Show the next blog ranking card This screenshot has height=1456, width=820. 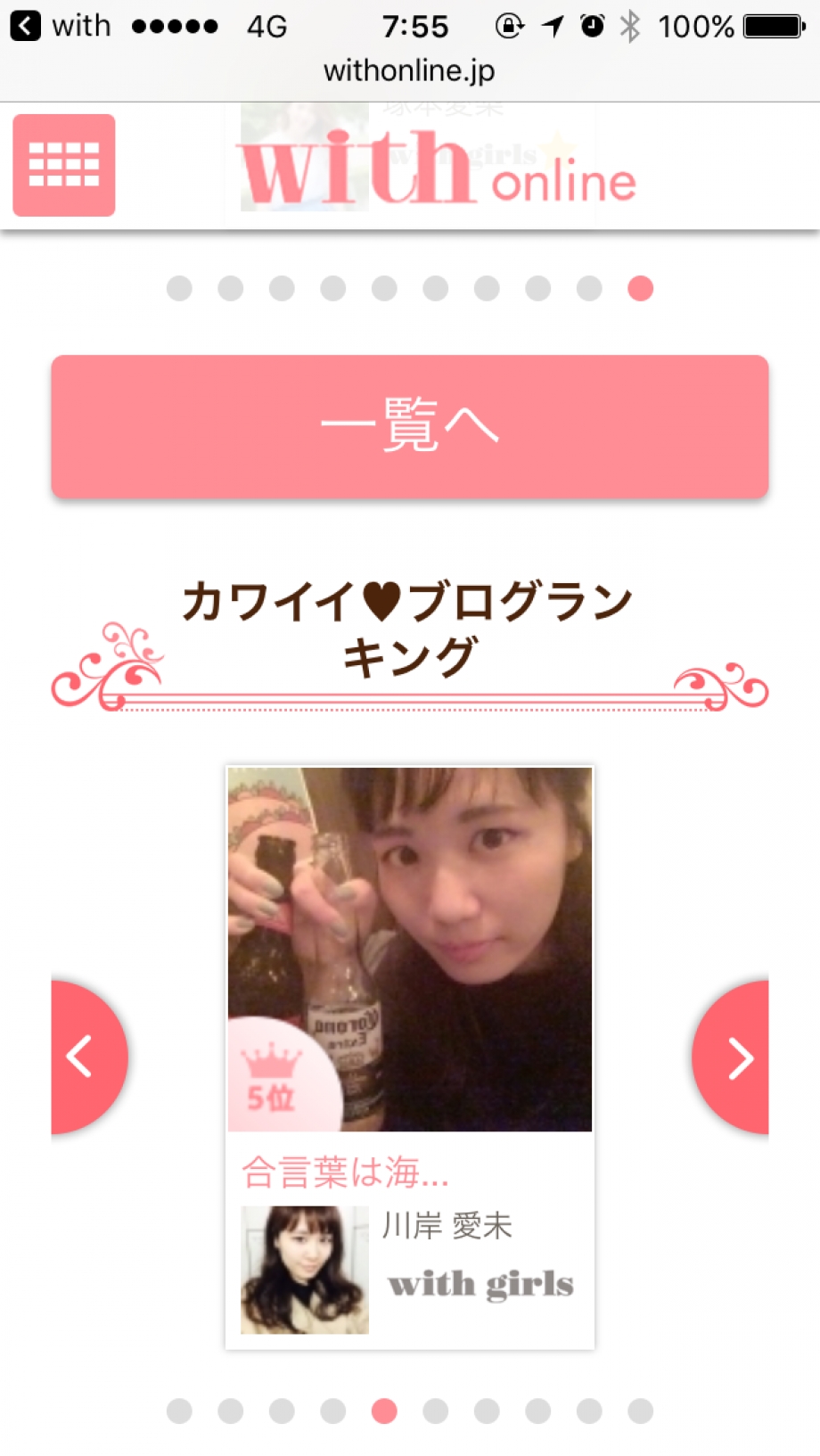tap(731, 1057)
